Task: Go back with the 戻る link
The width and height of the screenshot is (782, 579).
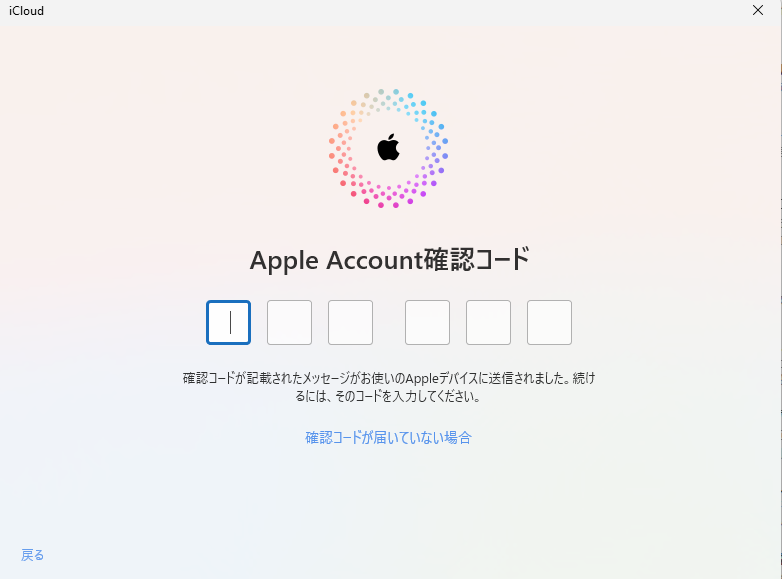Action: click(33, 554)
